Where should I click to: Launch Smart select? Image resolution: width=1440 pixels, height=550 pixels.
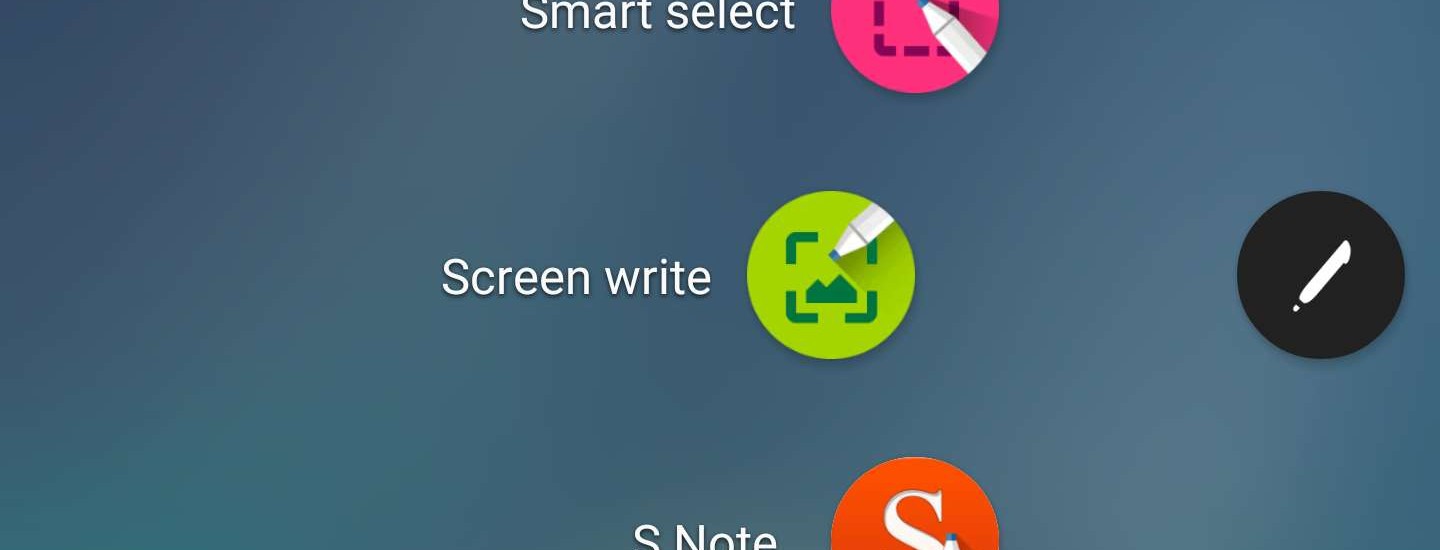click(914, 30)
